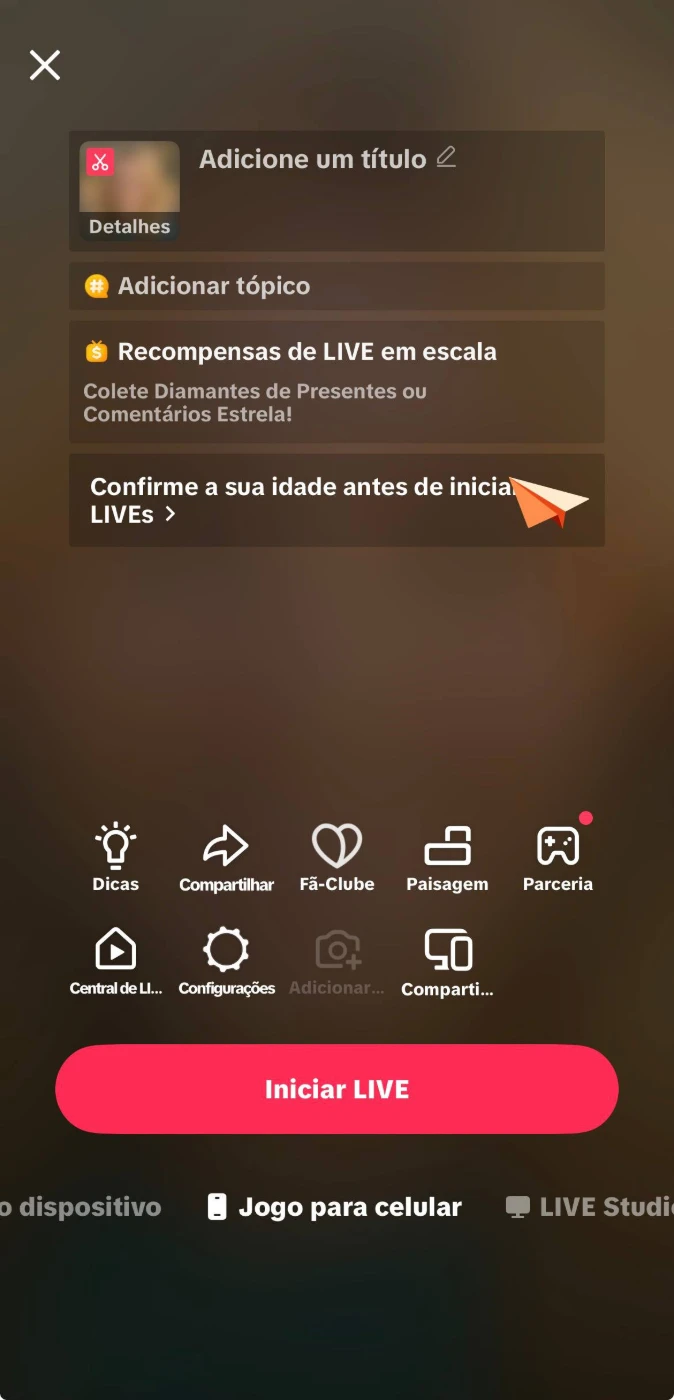Switch to Paisagem orientation
The width and height of the screenshot is (674, 1400).
[x=447, y=857]
